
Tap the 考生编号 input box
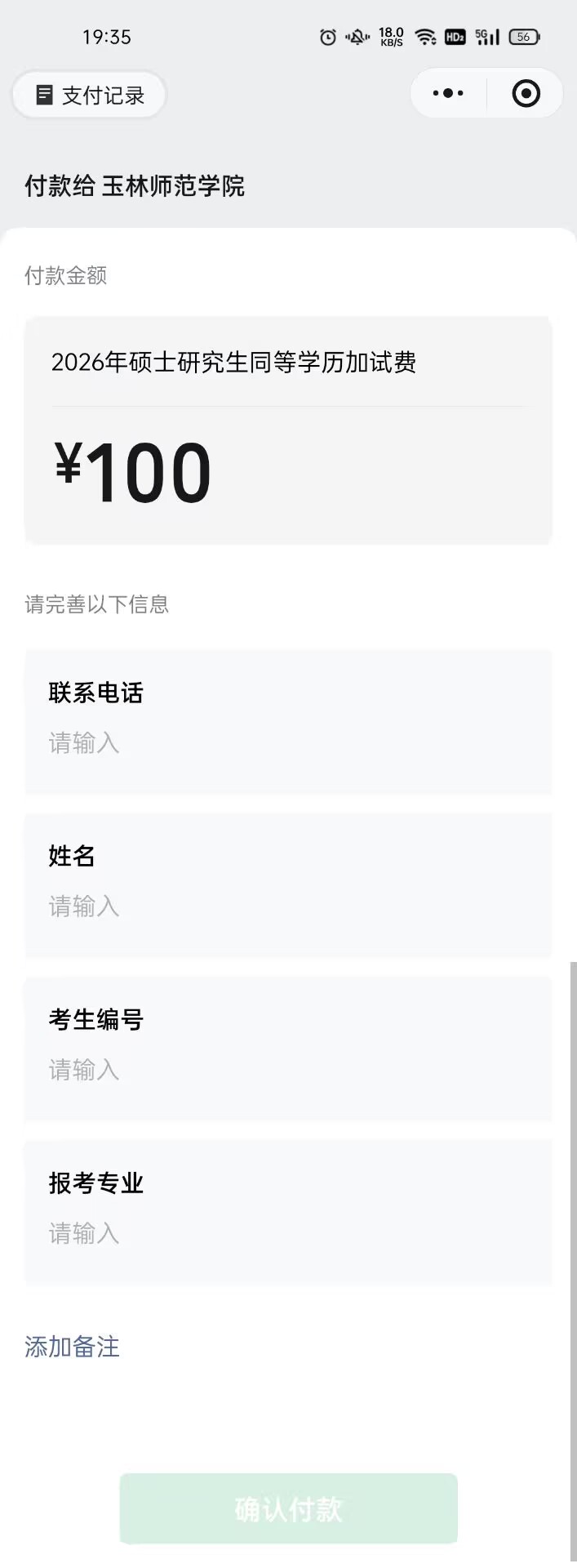coord(288,1070)
